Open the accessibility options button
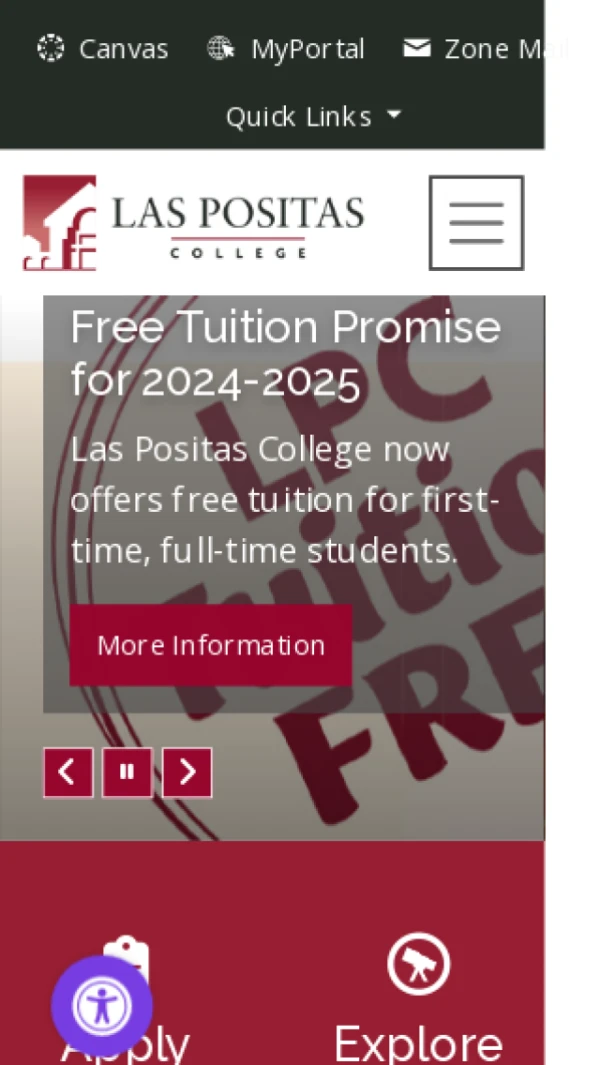This screenshot has width=600, height=1065. click(101, 1005)
